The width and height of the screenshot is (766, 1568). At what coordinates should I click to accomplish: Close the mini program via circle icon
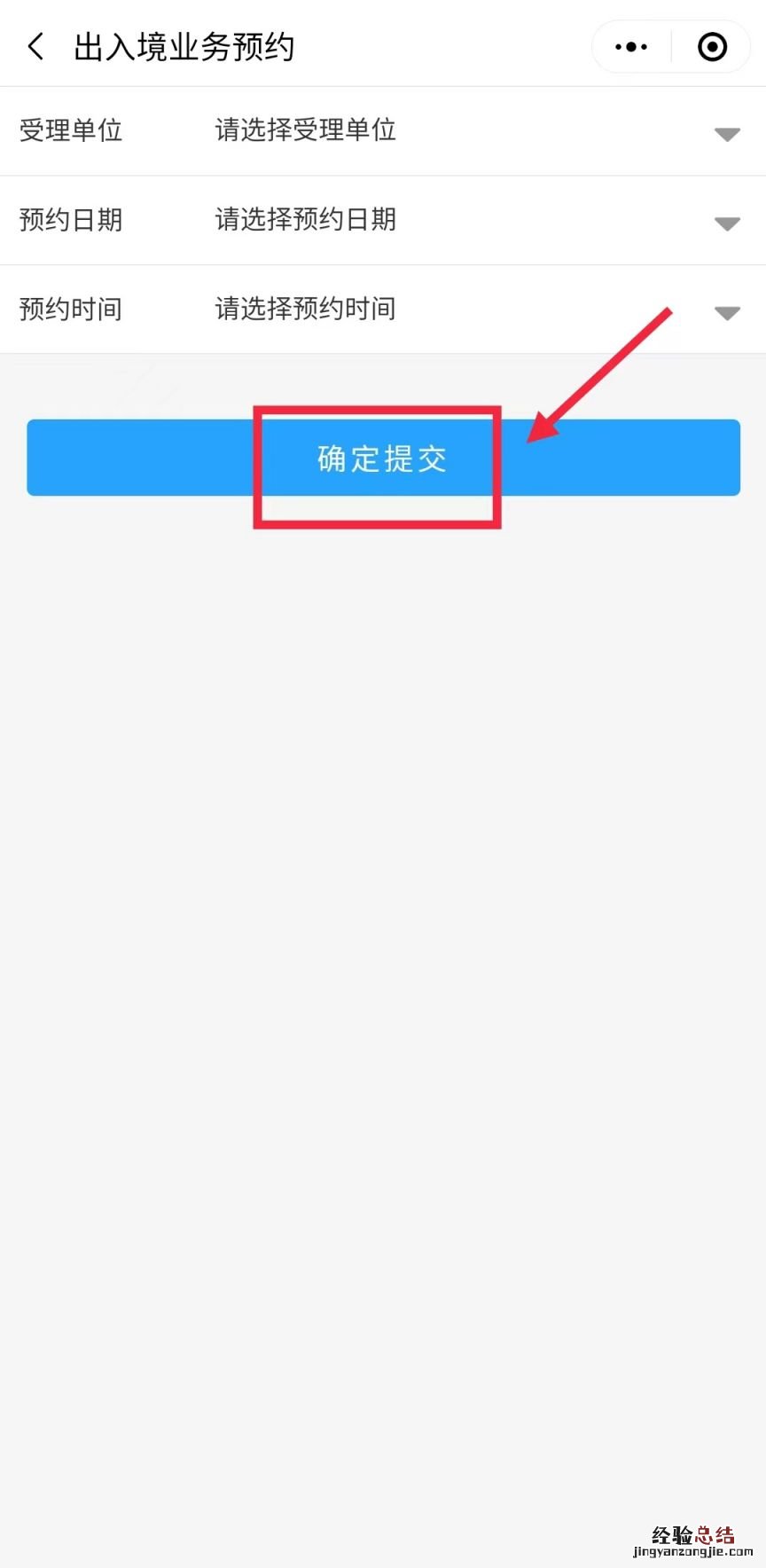point(712,47)
